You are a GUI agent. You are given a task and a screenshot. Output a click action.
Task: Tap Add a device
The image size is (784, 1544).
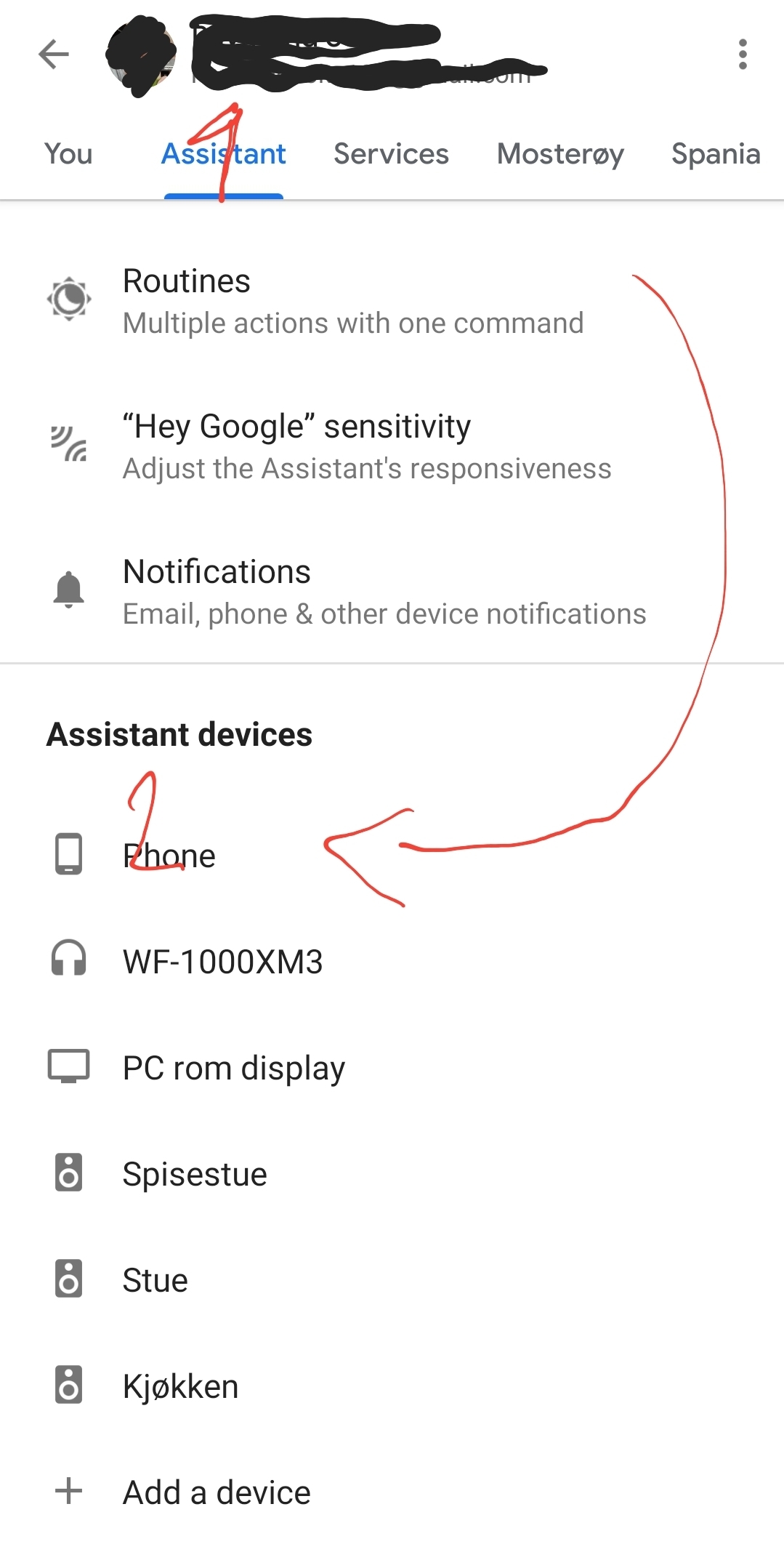(392, 1492)
